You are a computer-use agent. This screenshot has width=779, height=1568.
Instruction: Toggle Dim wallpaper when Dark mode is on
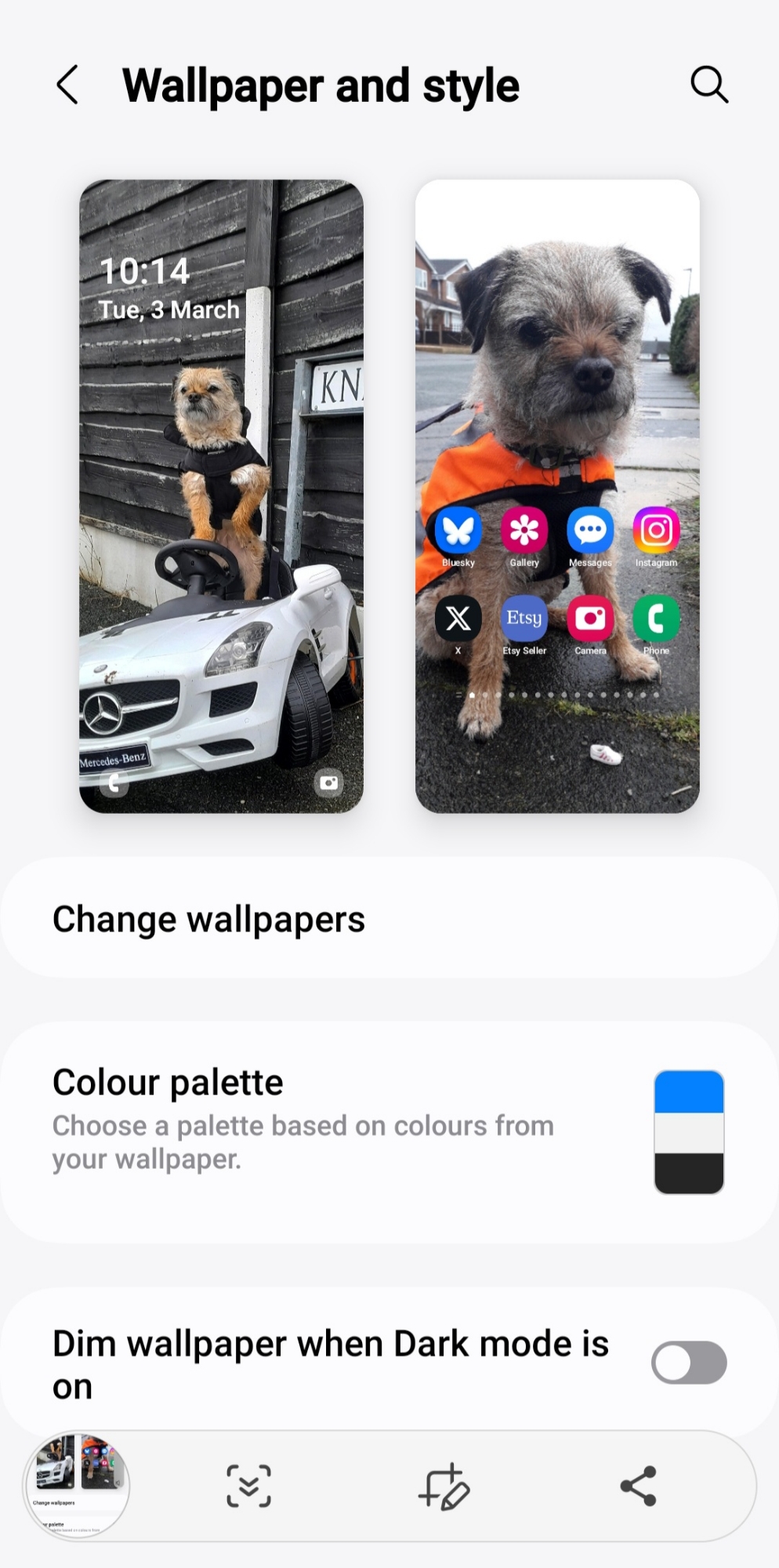pyautogui.click(x=688, y=1363)
